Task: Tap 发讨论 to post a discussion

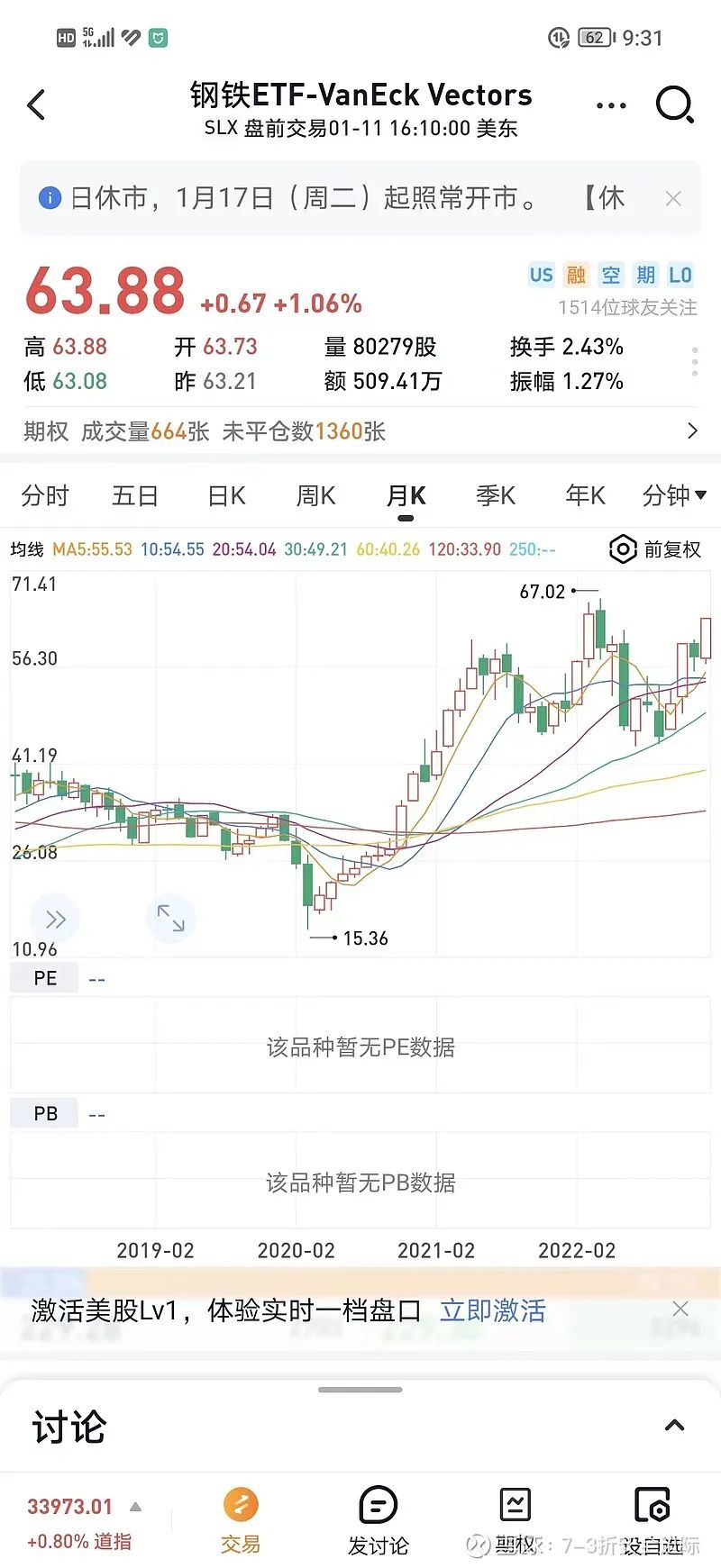Action: point(379,1520)
